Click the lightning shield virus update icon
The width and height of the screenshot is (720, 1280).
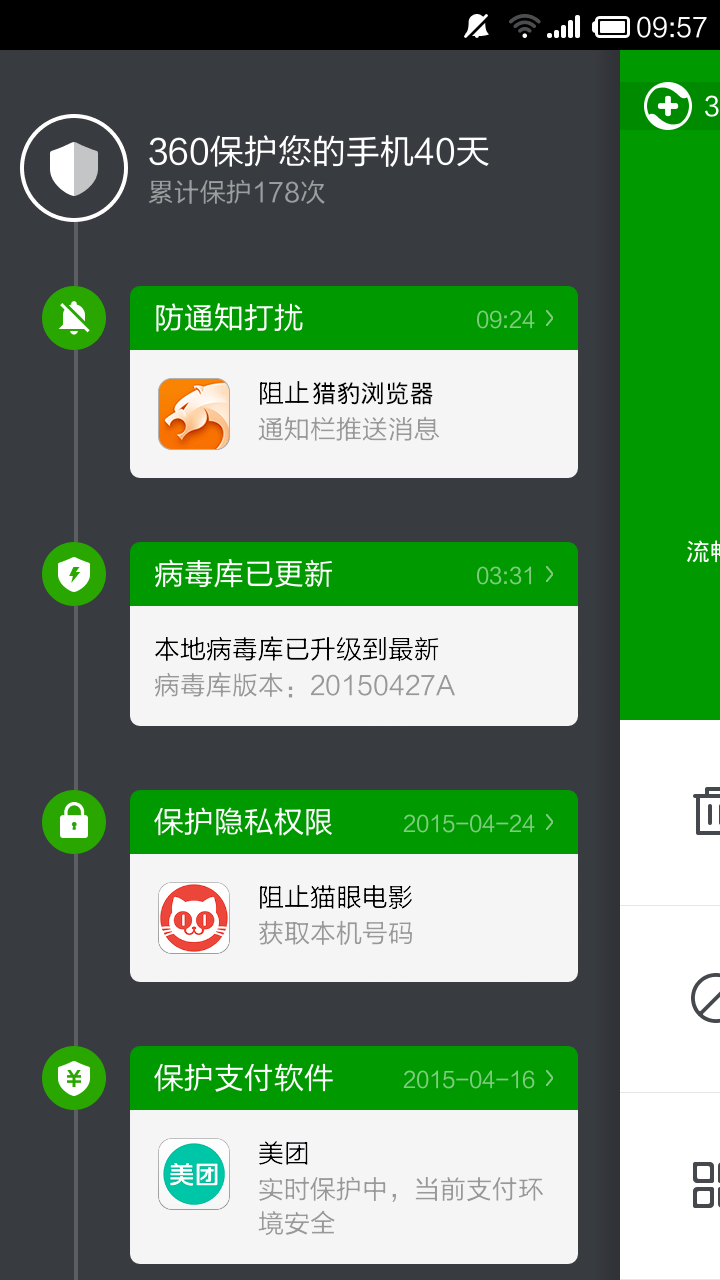pyautogui.click(x=74, y=574)
